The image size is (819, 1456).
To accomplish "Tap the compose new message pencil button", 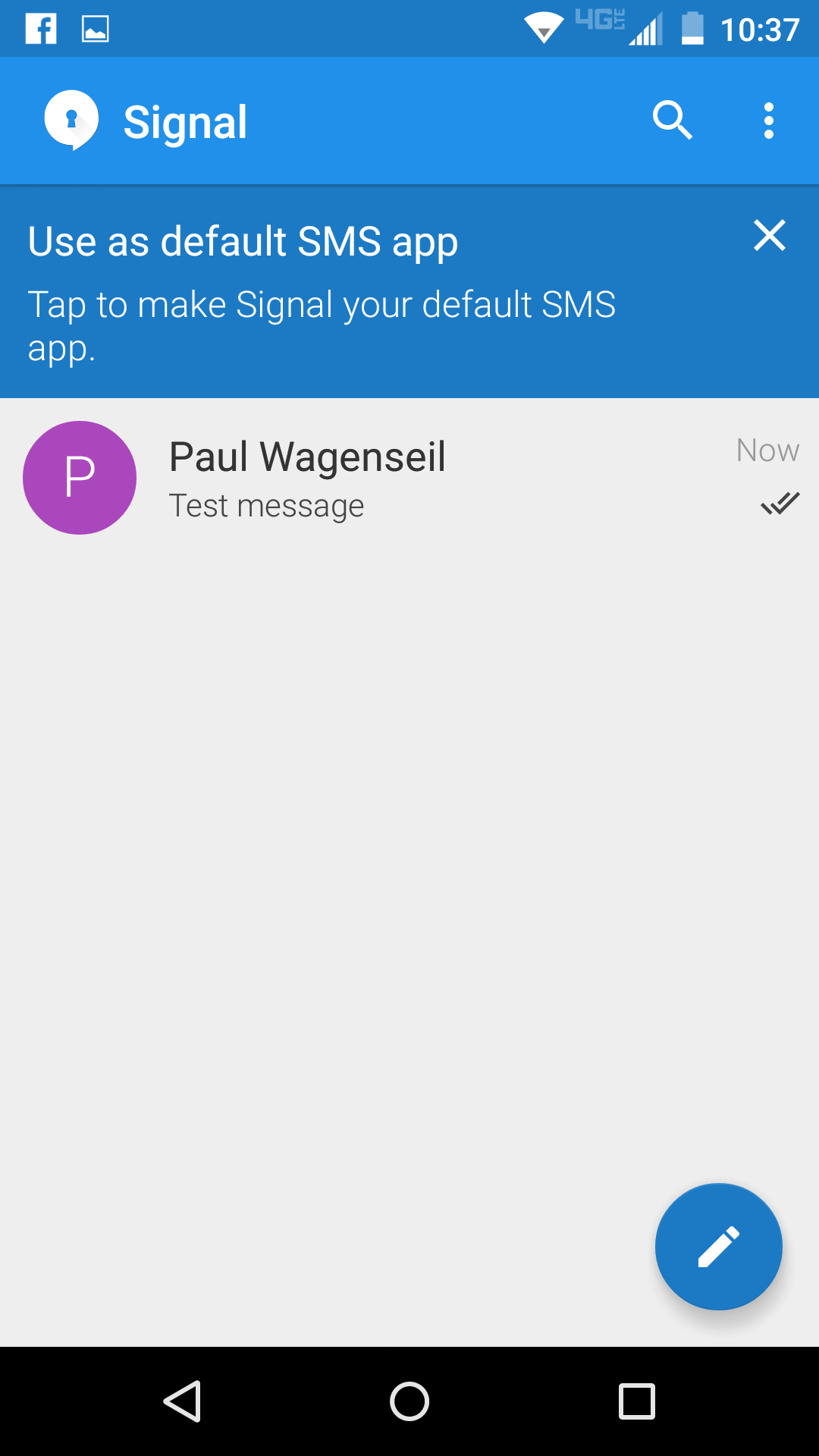I will pos(718,1247).
